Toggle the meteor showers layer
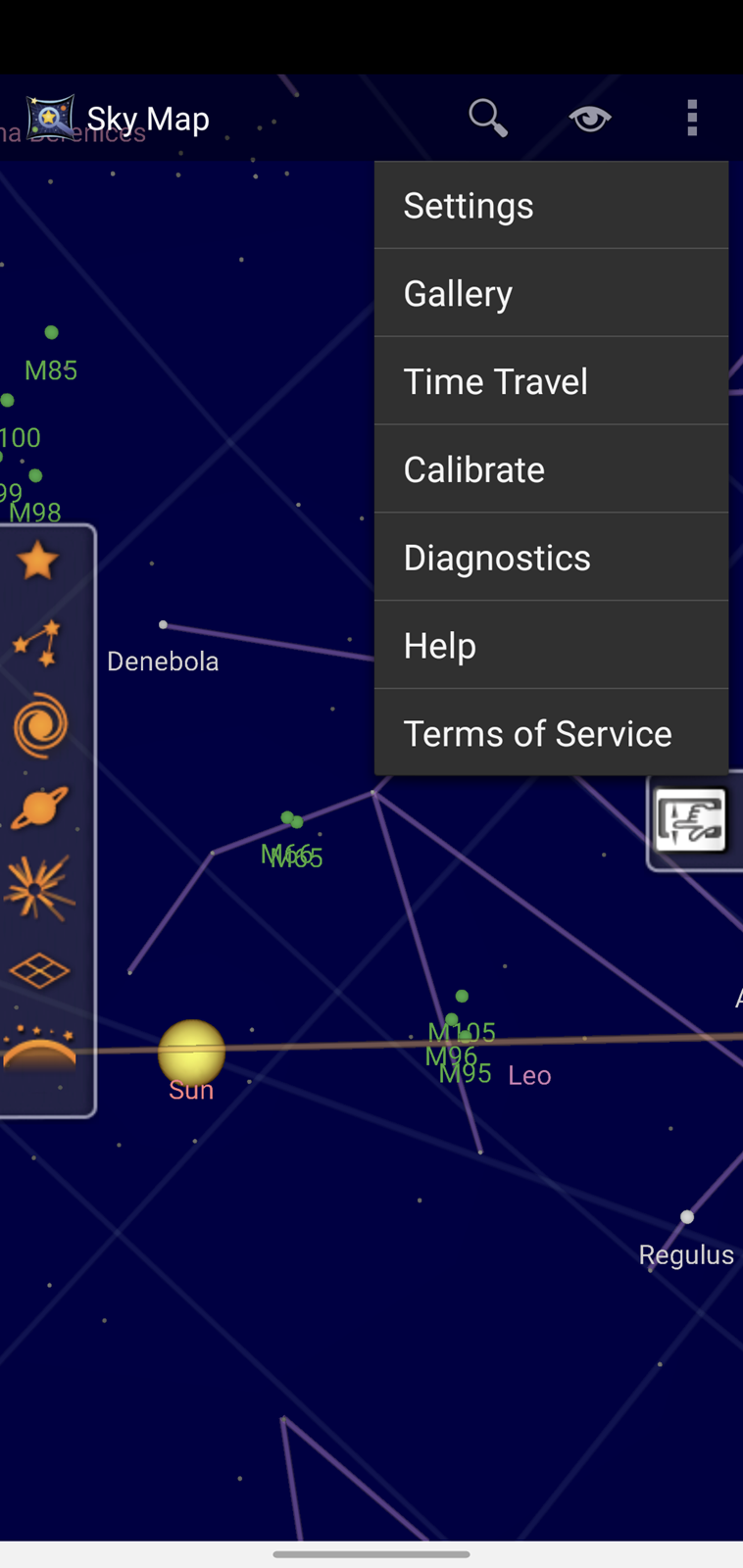Image resolution: width=743 pixels, height=1568 pixels. pyautogui.click(x=39, y=888)
